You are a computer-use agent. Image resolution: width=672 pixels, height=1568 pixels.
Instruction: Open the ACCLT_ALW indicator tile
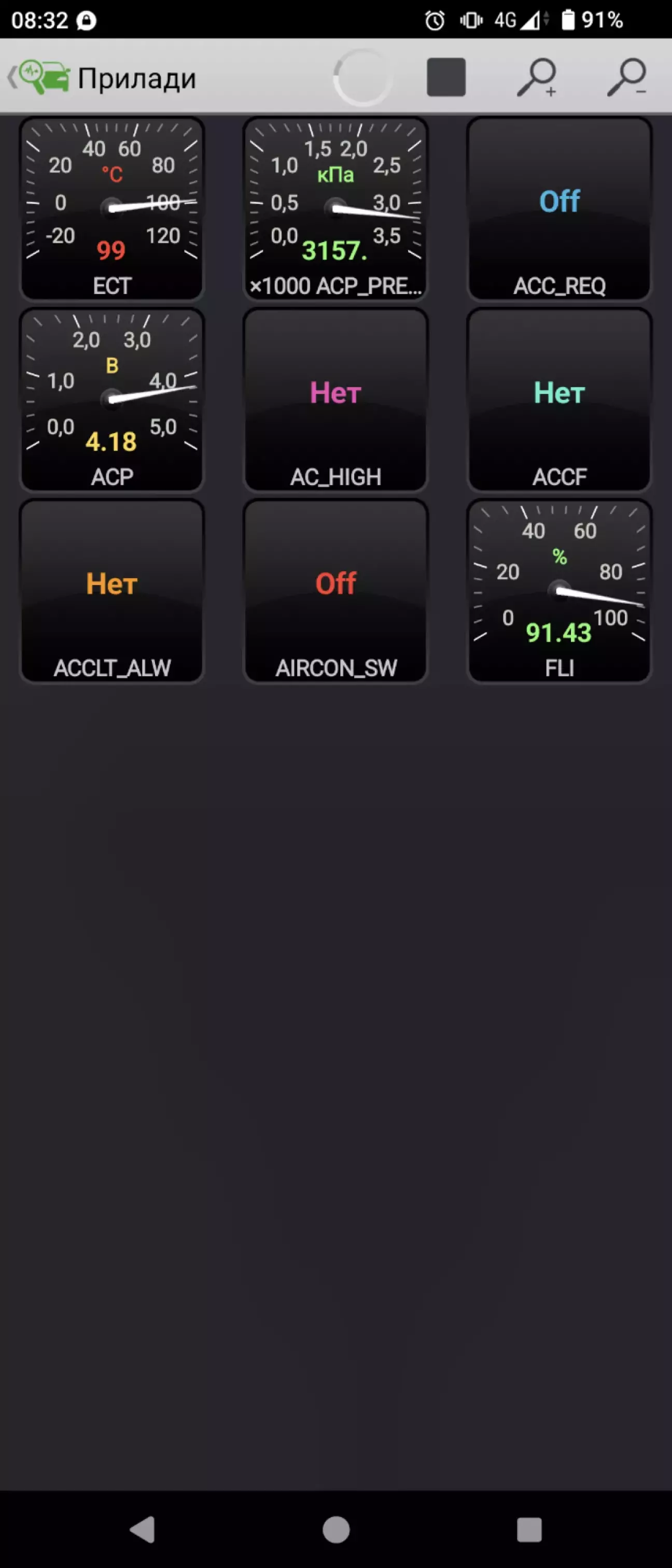(112, 591)
